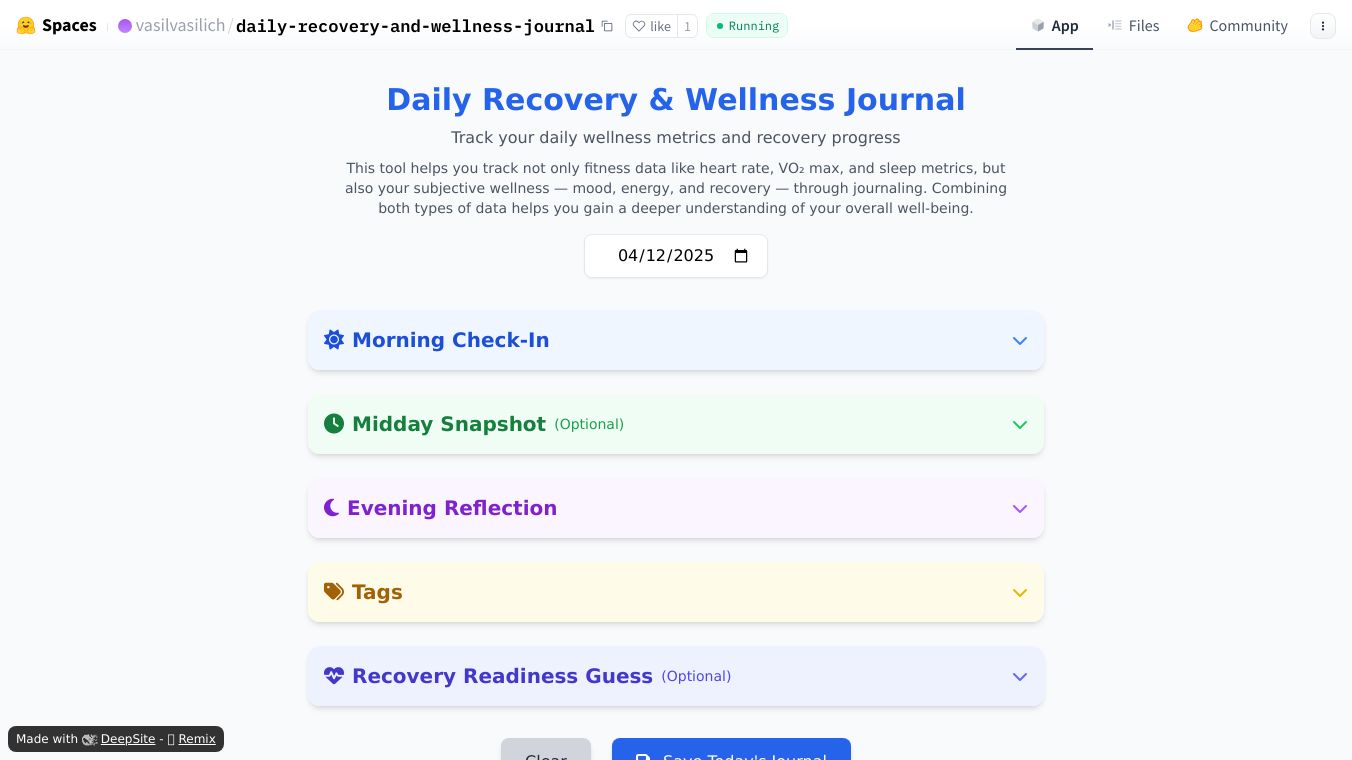
Task: Open the DeepSite link
Action: point(128,739)
